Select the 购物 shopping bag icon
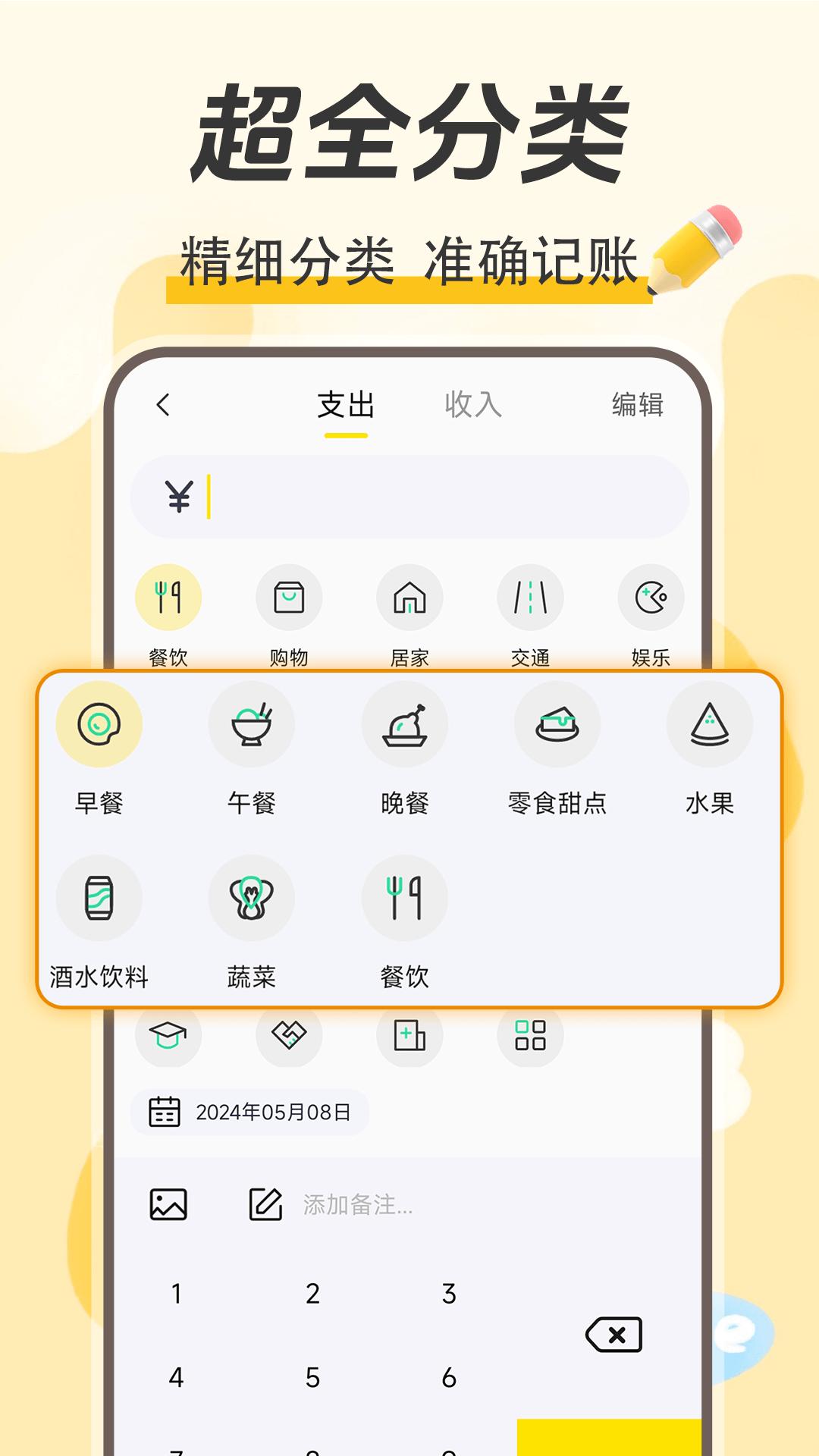 click(290, 598)
